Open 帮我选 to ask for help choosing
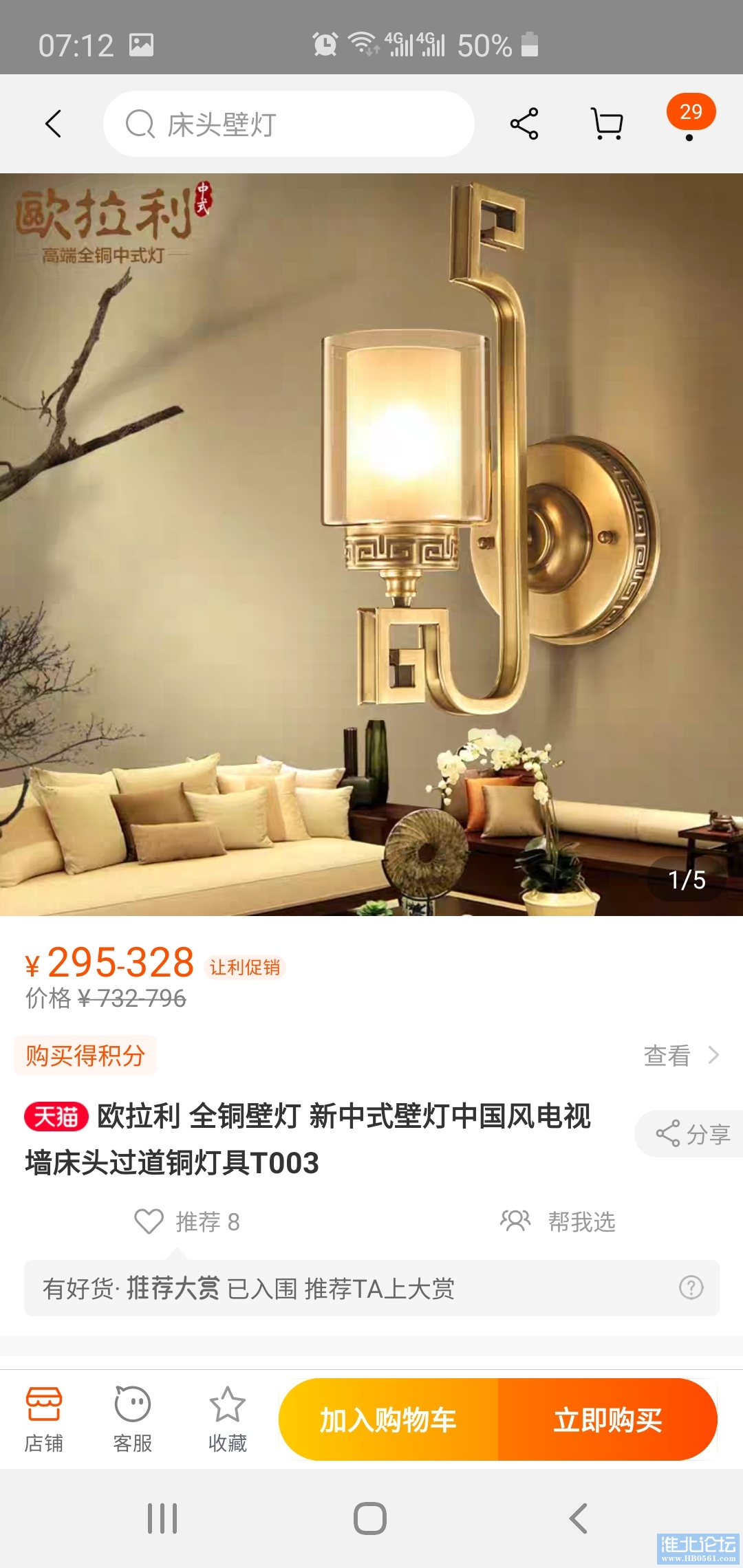743x1568 pixels. coord(559,1221)
